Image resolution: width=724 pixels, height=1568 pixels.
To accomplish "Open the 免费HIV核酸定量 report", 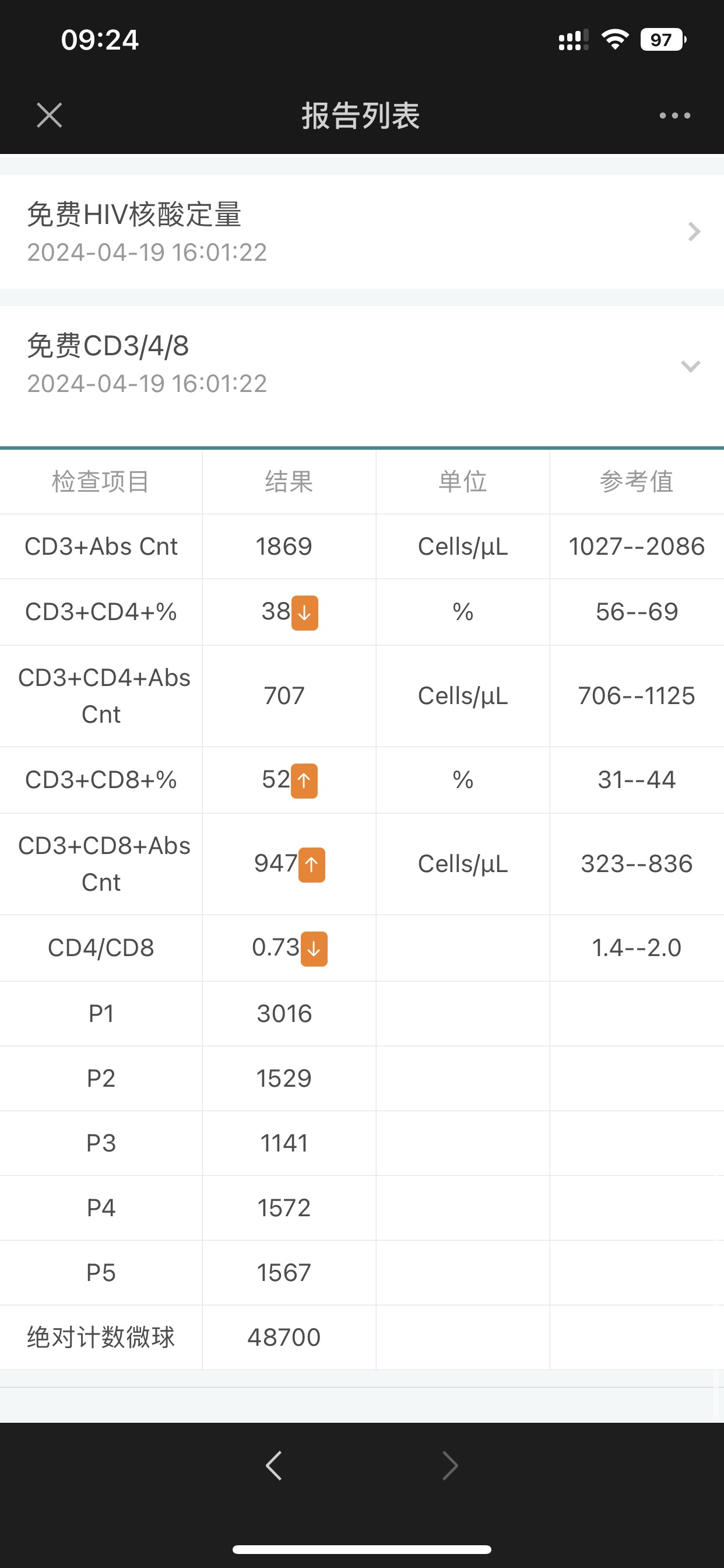I will [361, 232].
